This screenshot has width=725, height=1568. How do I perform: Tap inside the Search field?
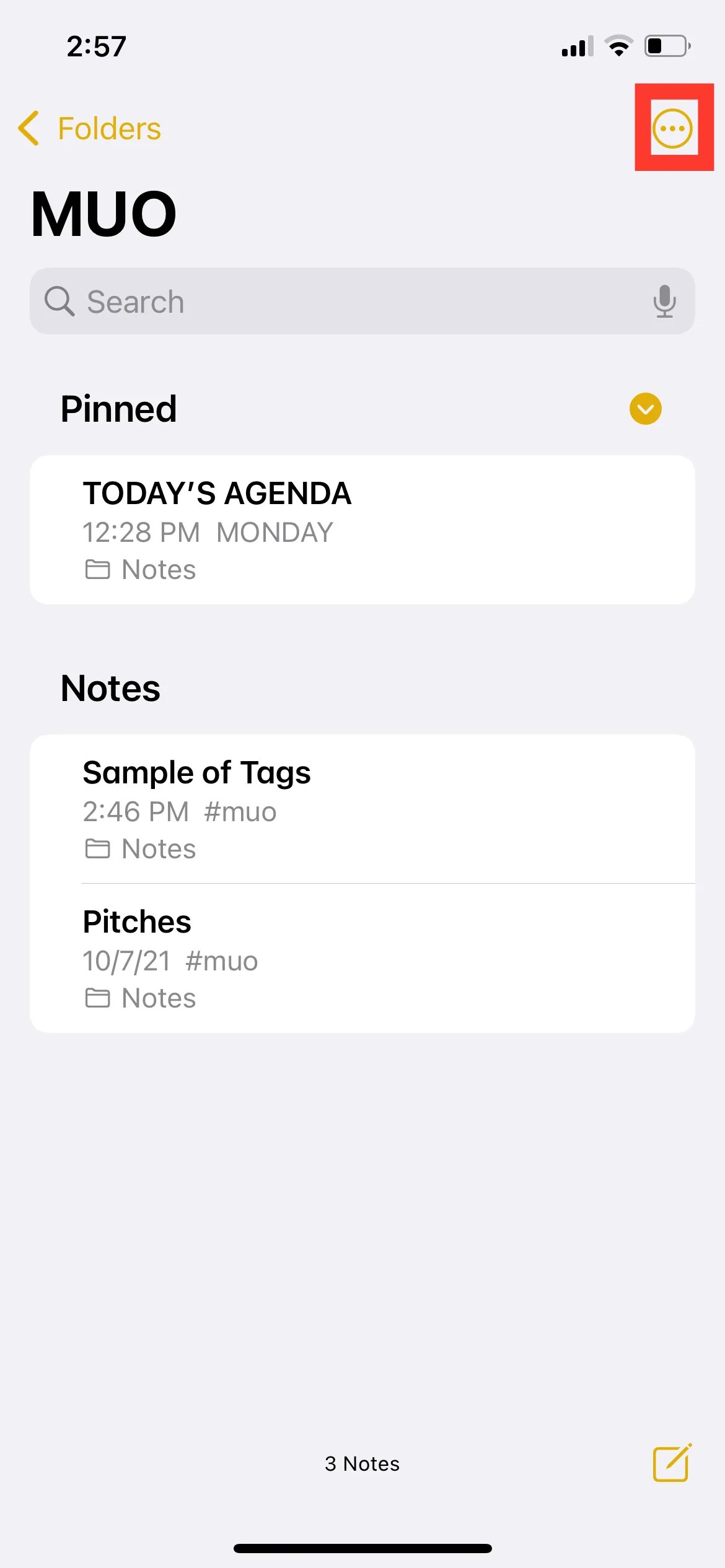click(x=310, y=302)
